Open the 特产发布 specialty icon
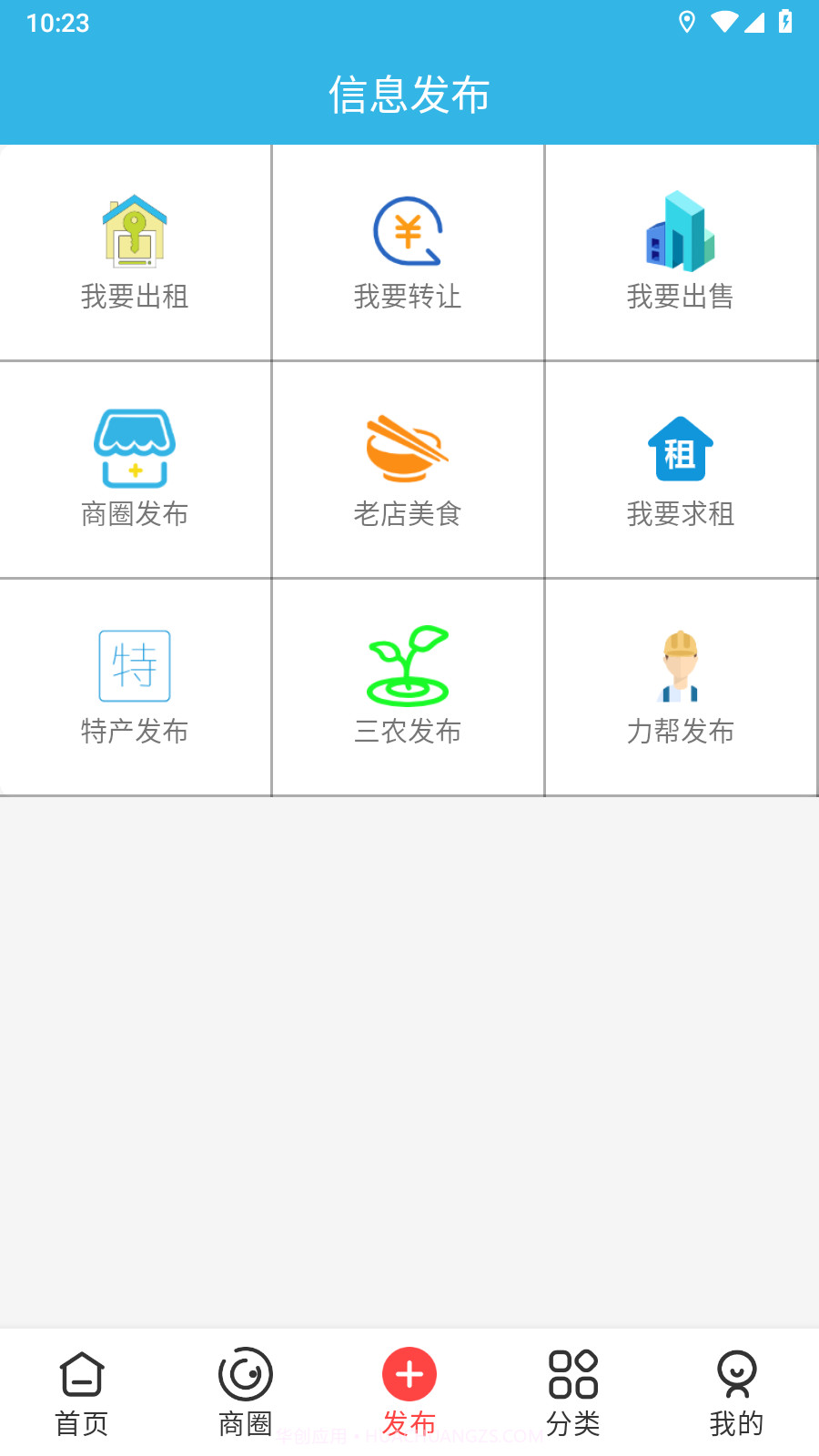The width and height of the screenshot is (819, 1456). coord(135,665)
